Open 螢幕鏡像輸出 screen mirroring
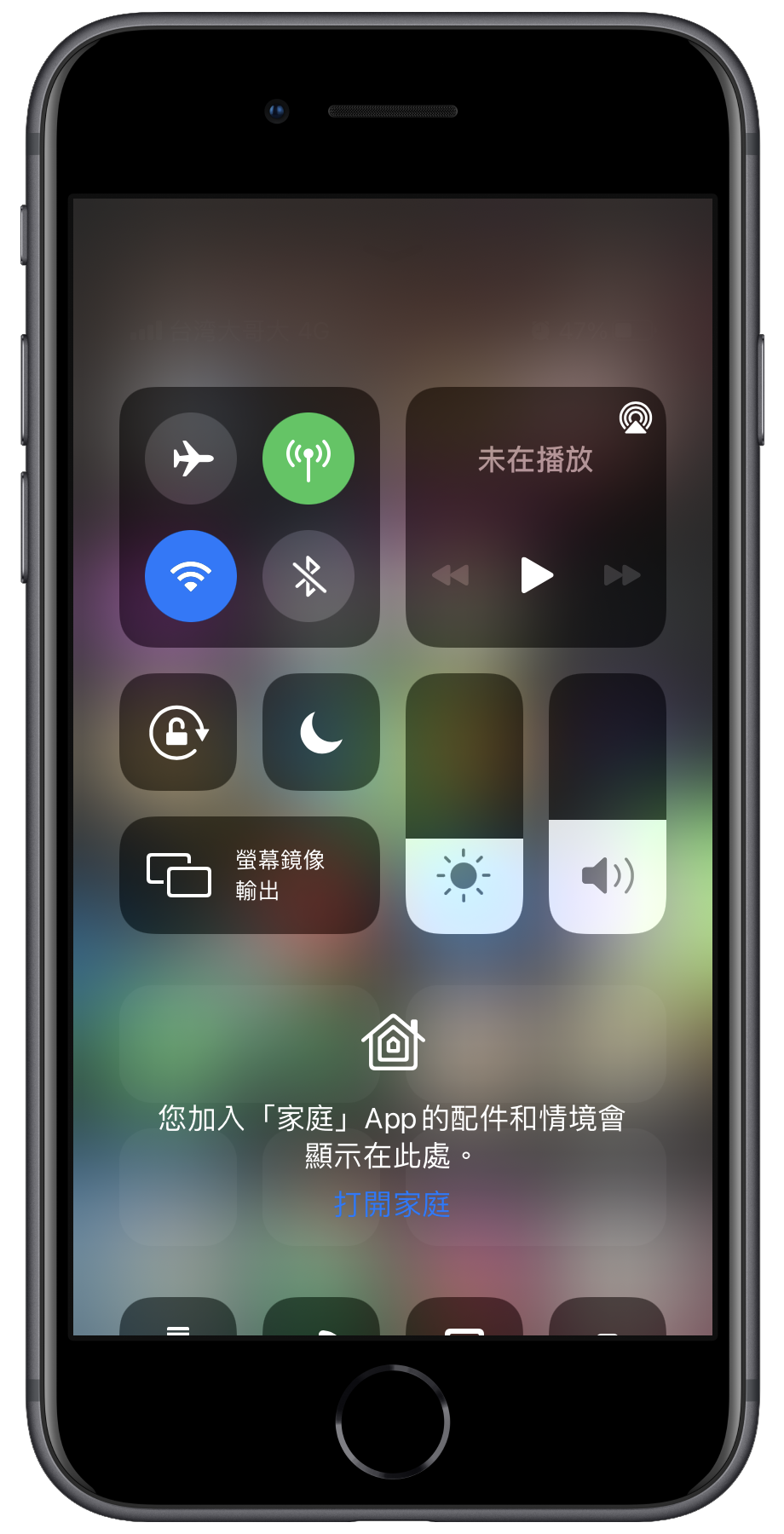The height and width of the screenshot is (1534, 784). [x=250, y=875]
